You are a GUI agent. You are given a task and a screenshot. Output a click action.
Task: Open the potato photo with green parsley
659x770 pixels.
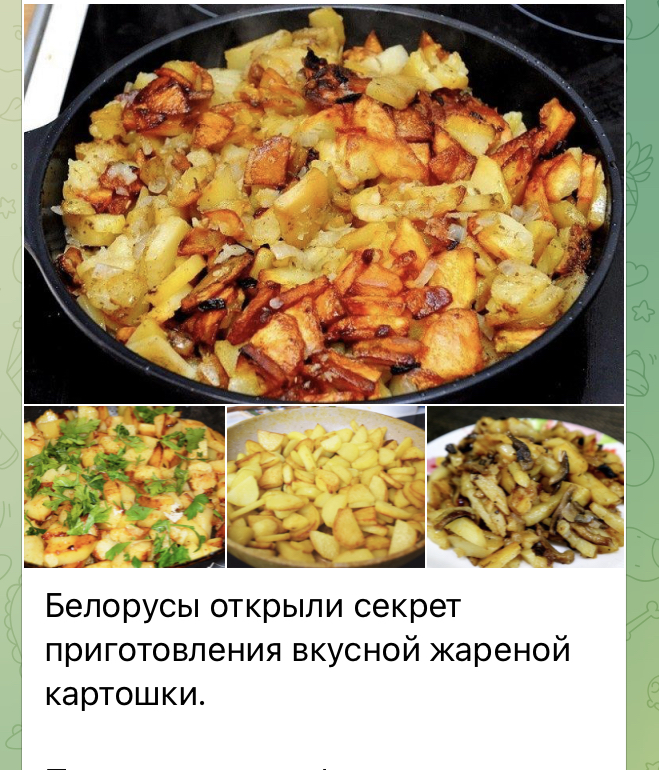[124, 487]
